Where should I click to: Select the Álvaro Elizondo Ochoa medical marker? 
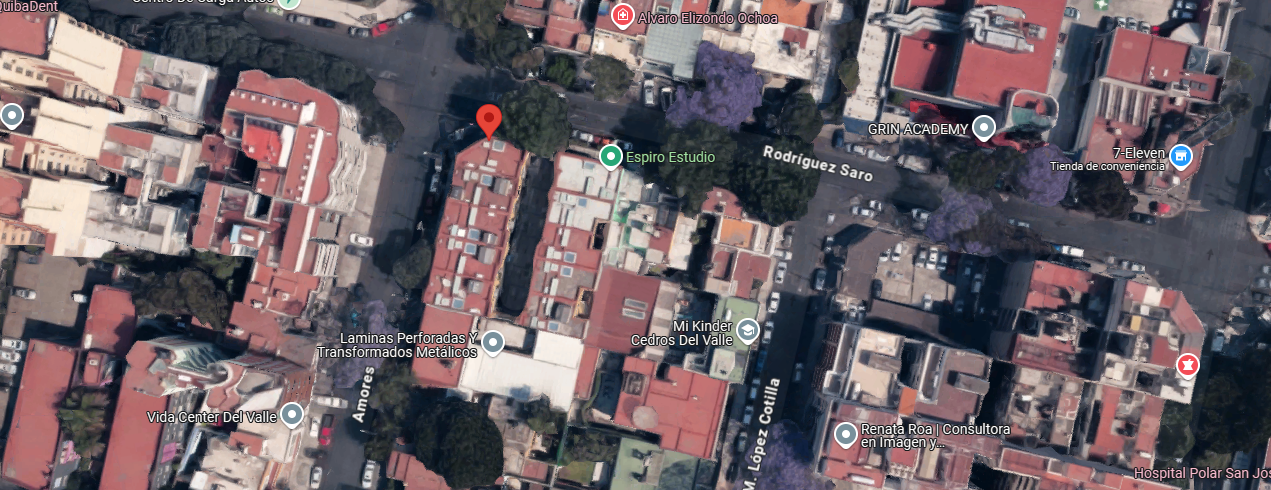[x=623, y=17]
